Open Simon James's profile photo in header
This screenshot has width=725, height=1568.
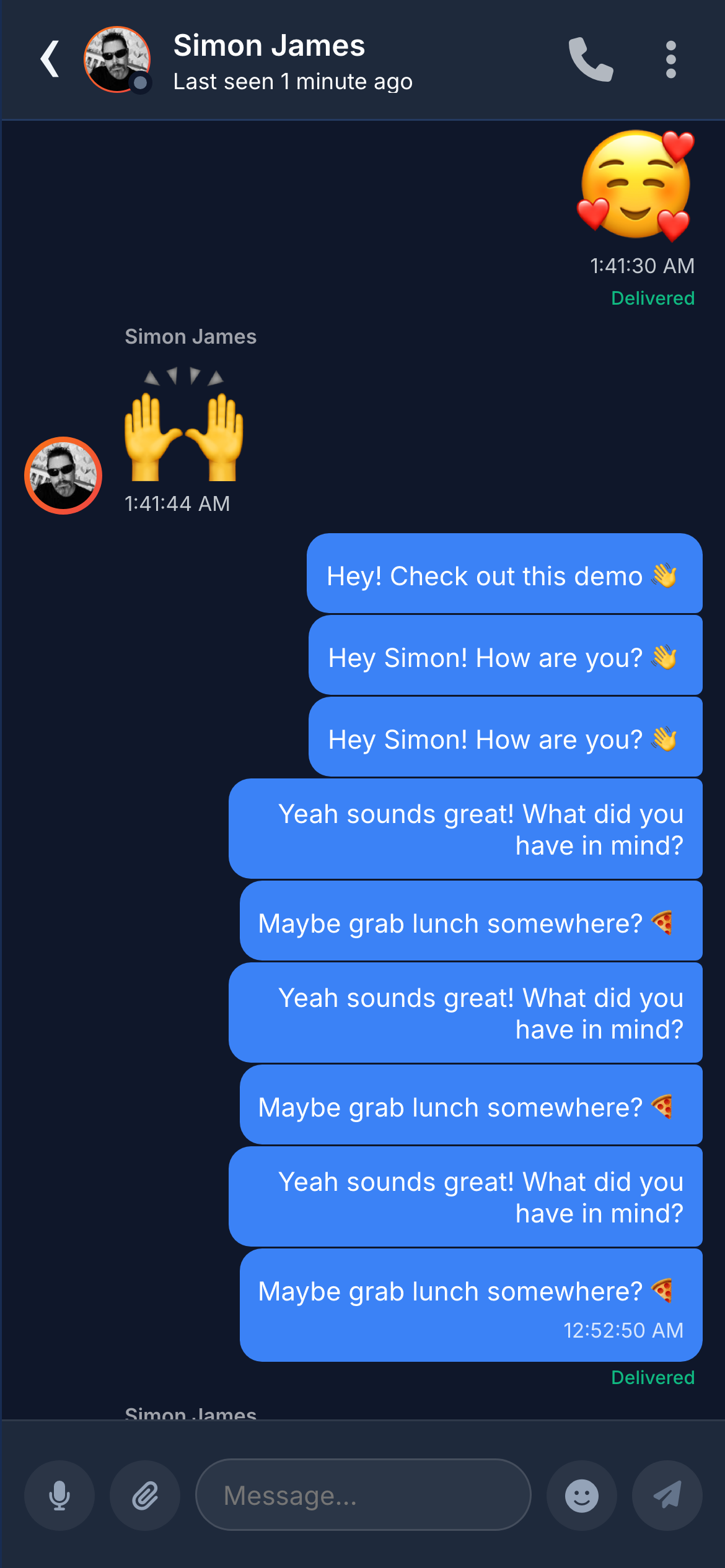116,59
